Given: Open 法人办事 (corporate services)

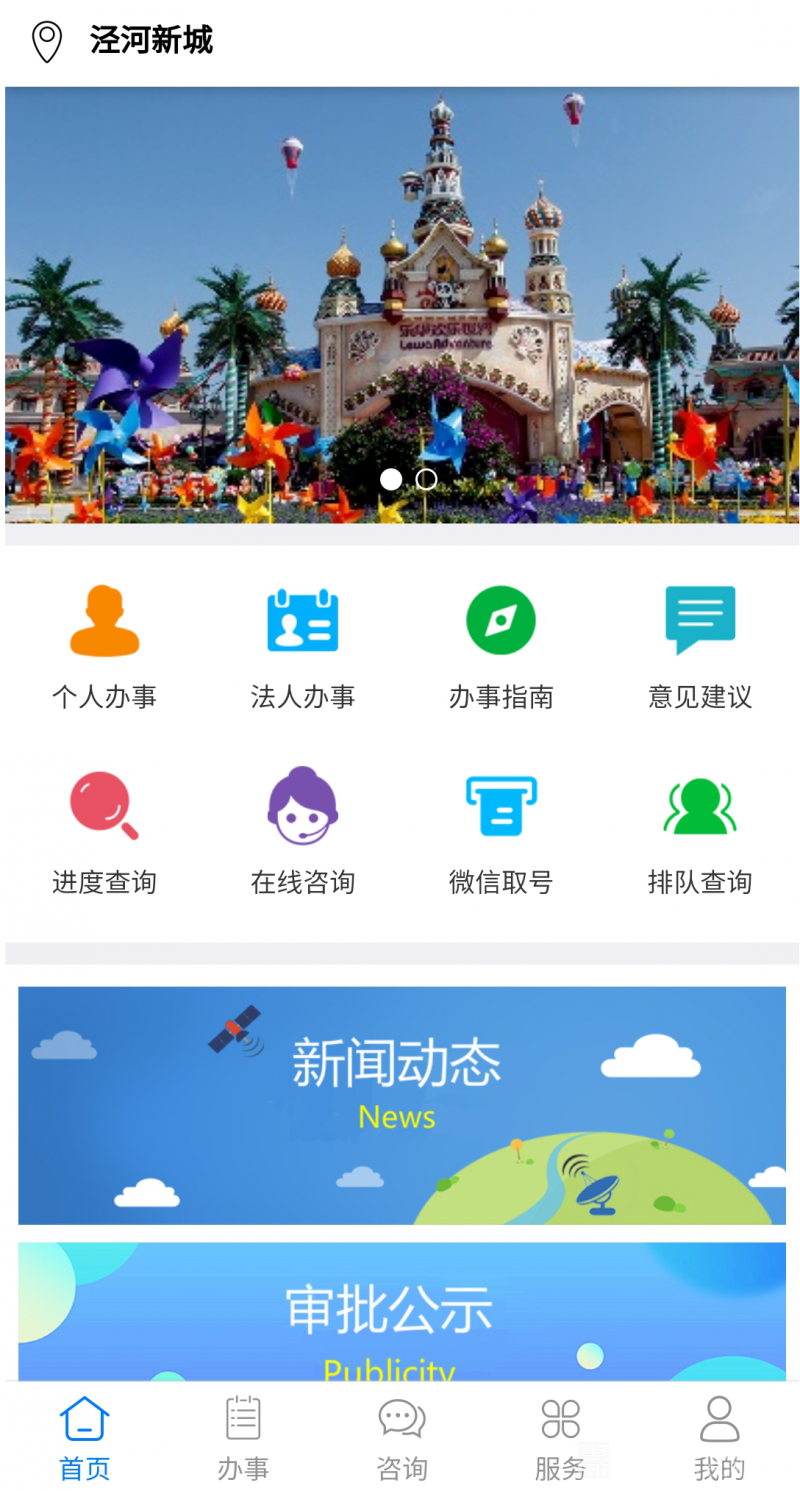Looking at the screenshot, I should [302, 645].
